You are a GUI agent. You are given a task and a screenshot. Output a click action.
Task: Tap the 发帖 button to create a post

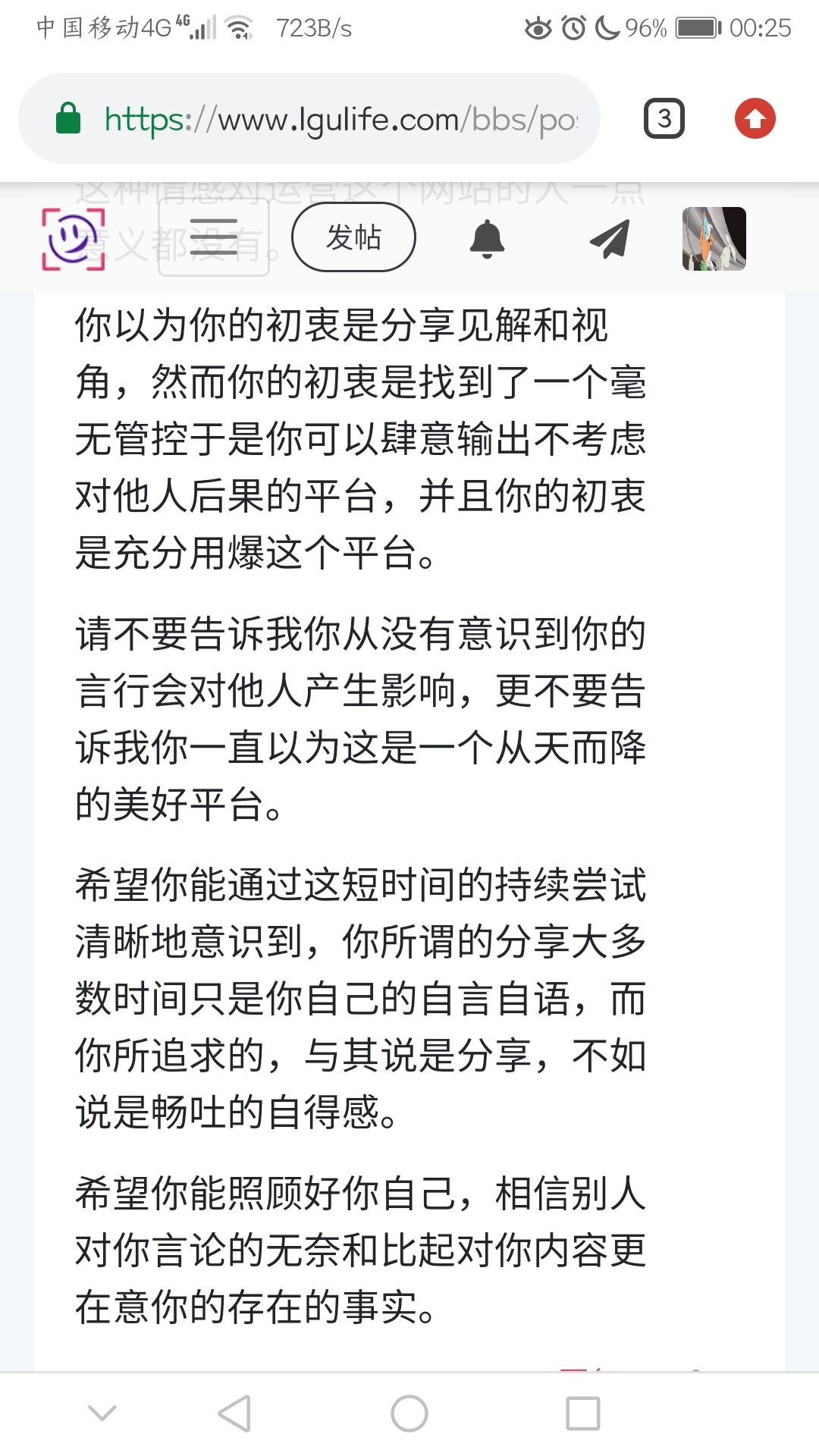(353, 237)
